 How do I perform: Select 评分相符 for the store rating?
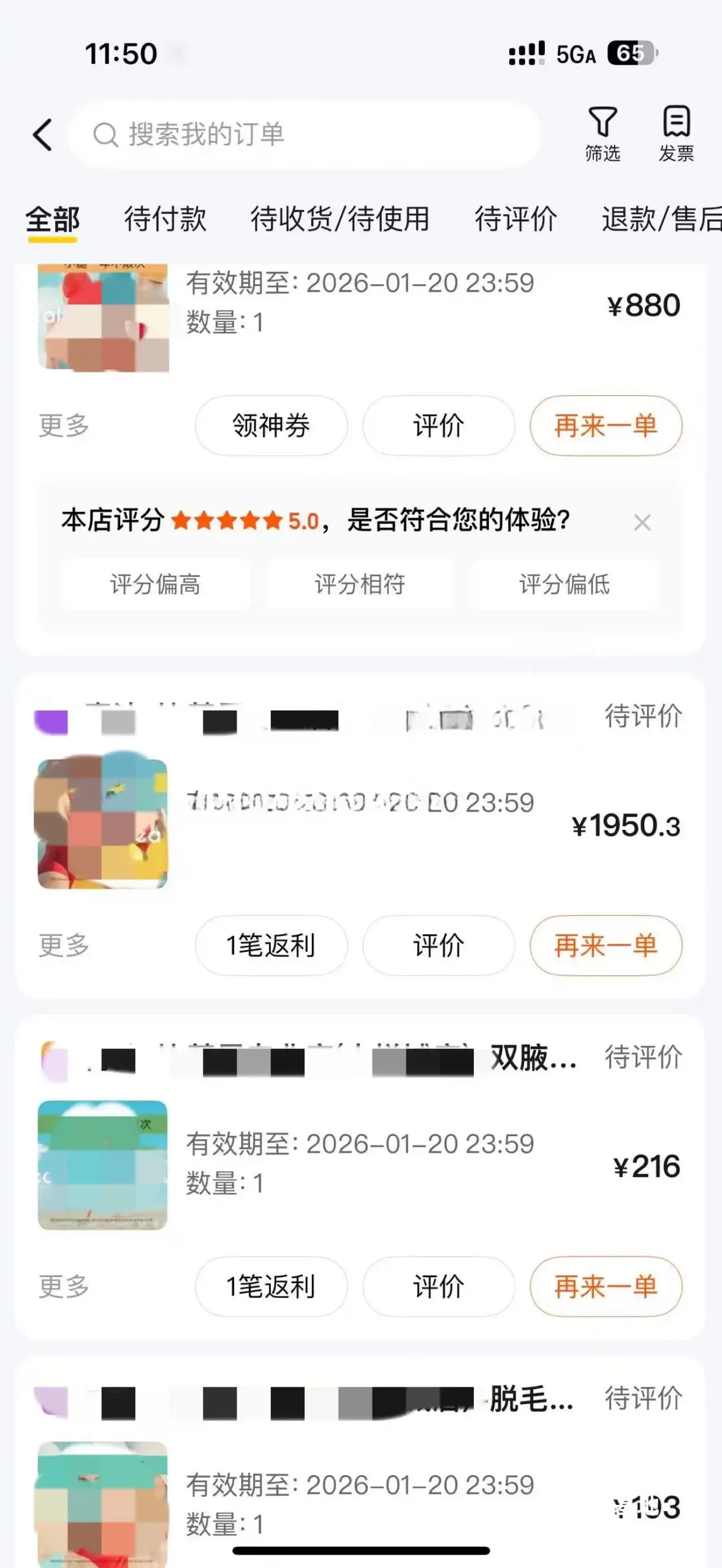click(x=360, y=584)
